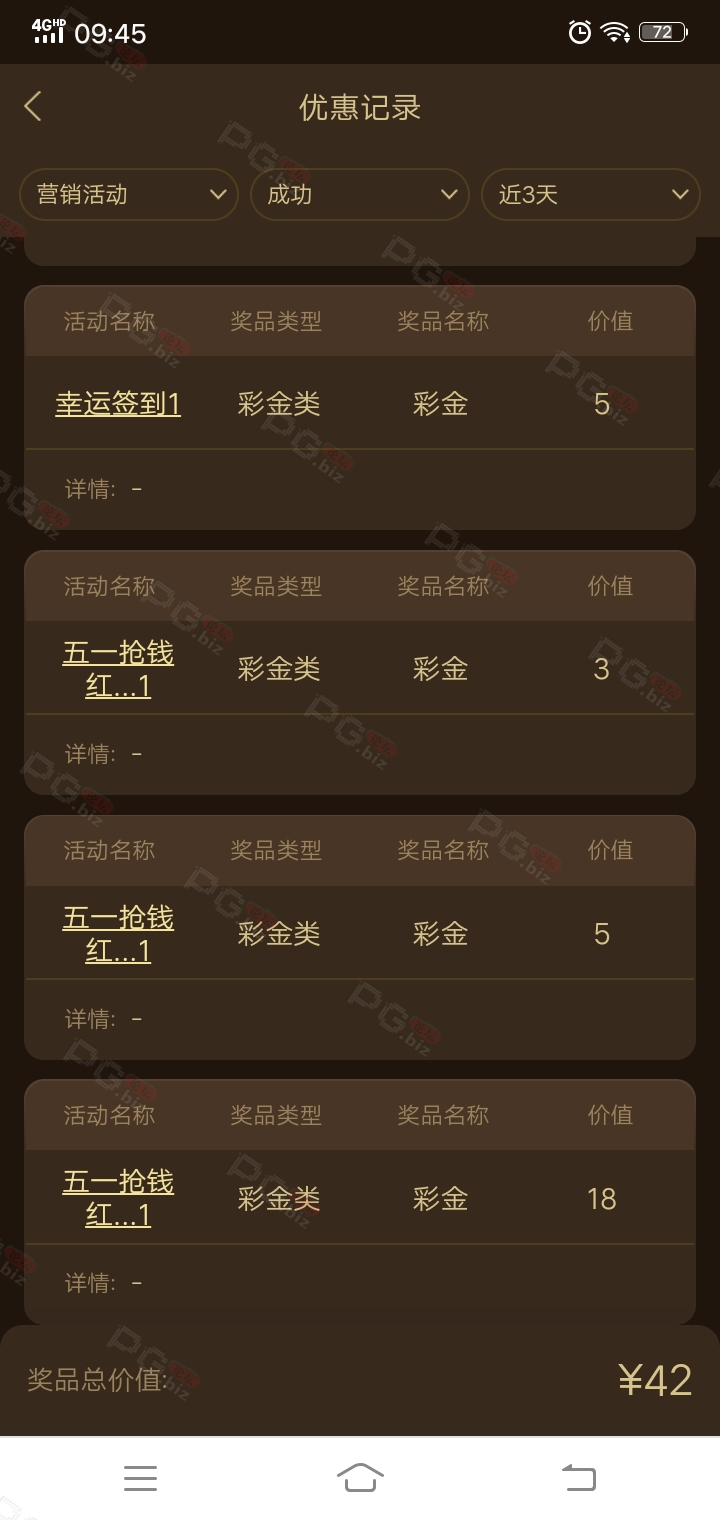The width and height of the screenshot is (720, 1520).
Task: Open the 幸运签到1 activity link
Action: (118, 404)
